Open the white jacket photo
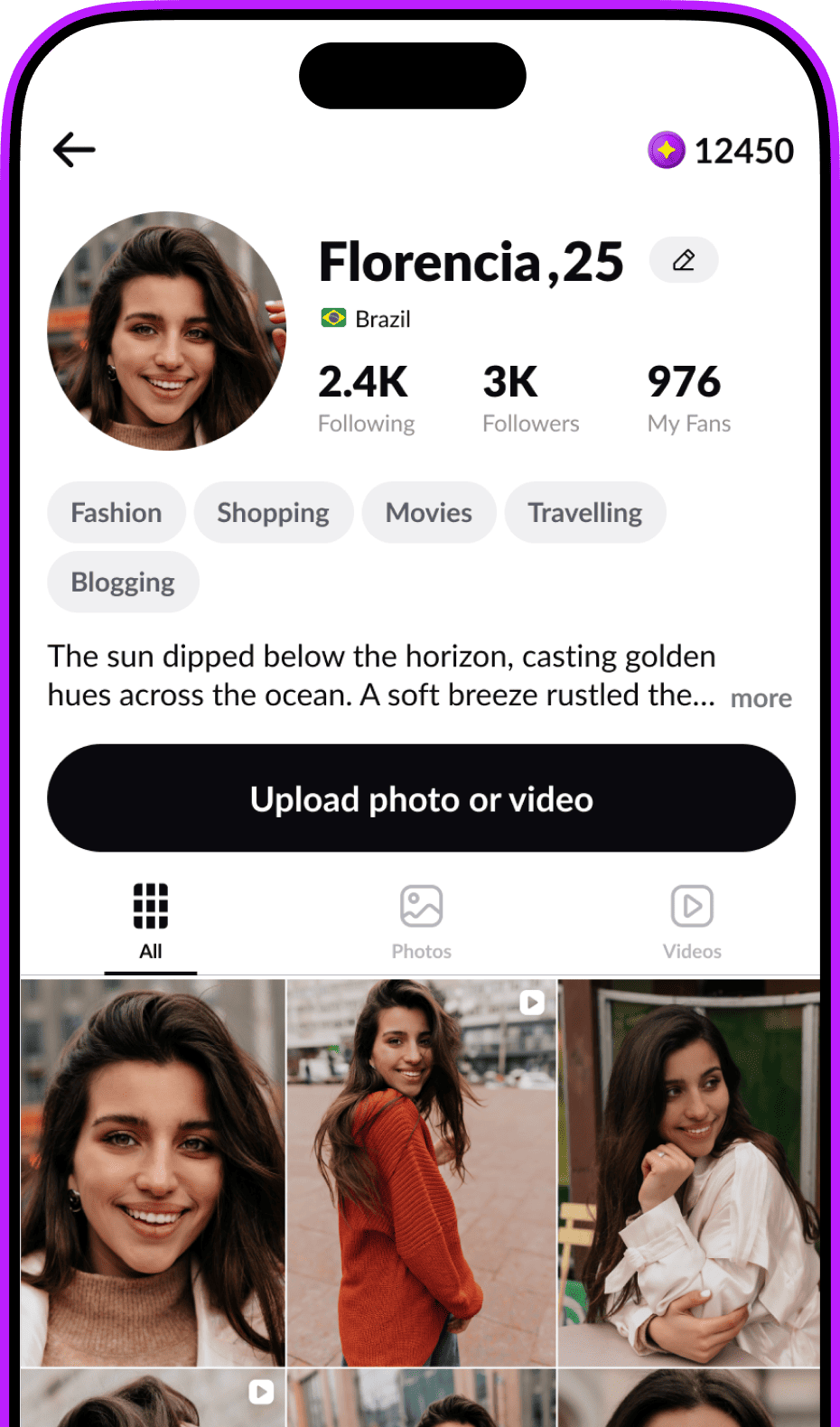This screenshot has height=1427, width=840. (x=689, y=1172)
